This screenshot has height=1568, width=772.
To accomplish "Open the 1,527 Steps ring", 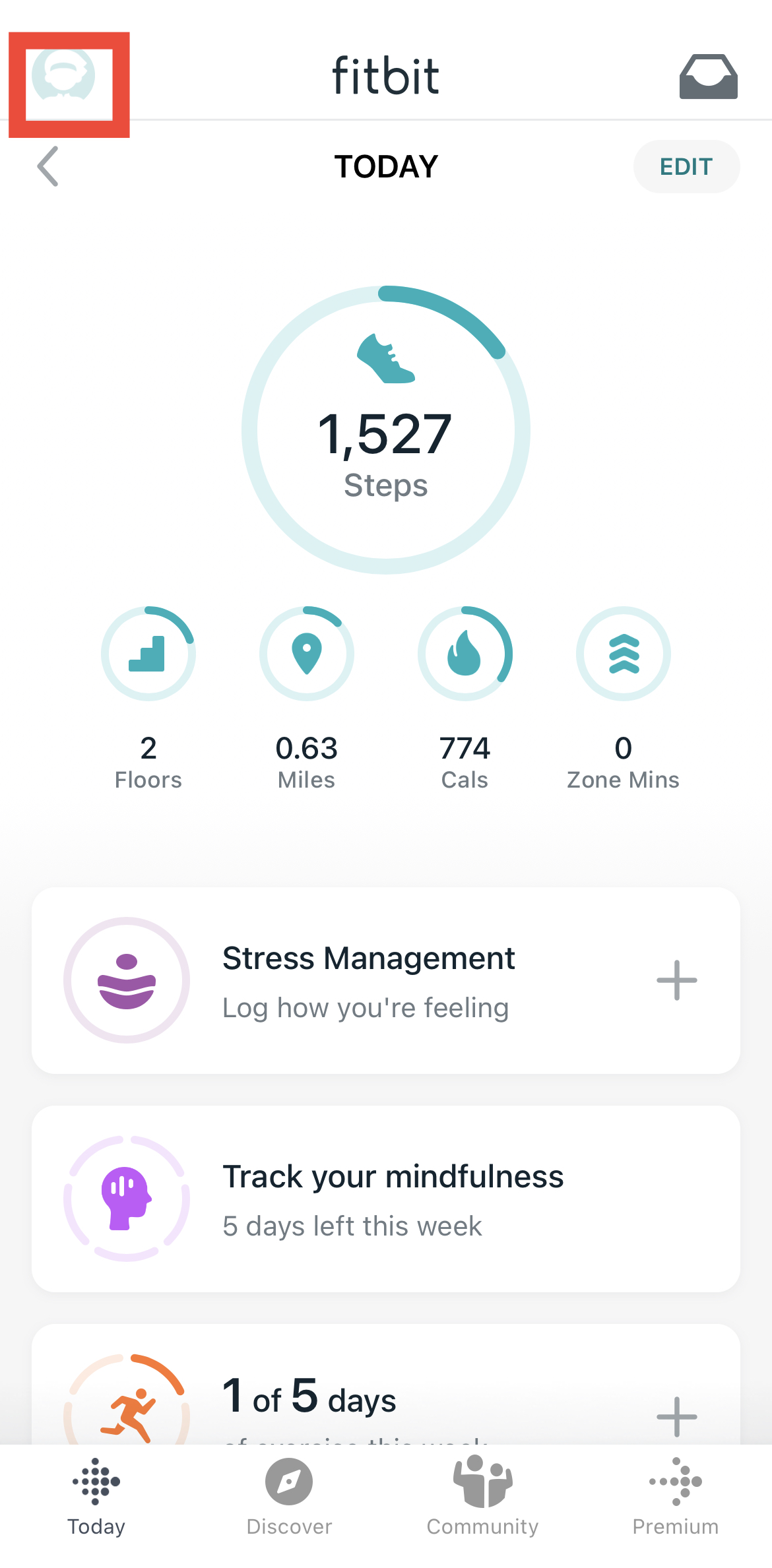I will pos(386,430).
